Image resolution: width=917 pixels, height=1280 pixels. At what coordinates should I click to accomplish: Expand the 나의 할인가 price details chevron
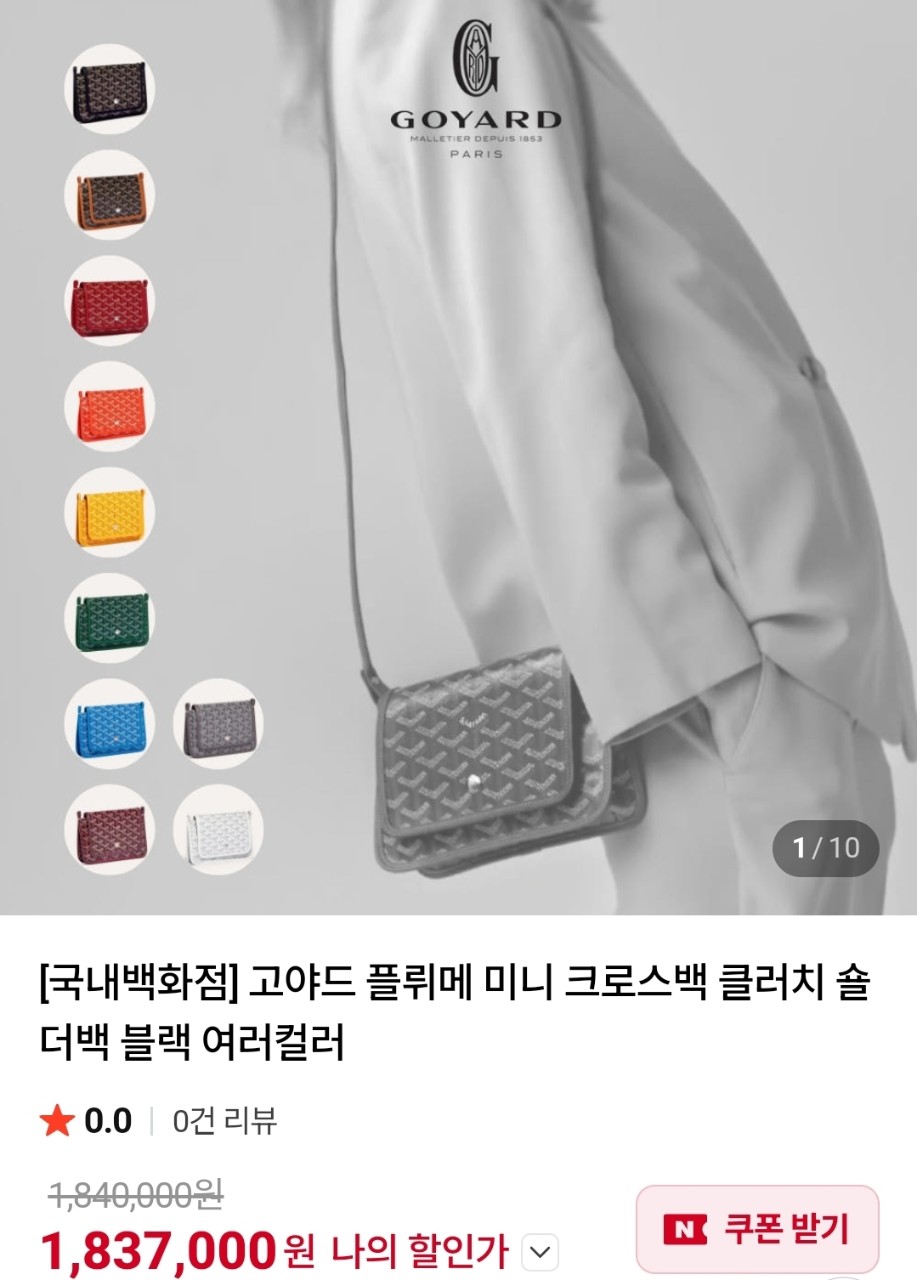pos(540,1252)
